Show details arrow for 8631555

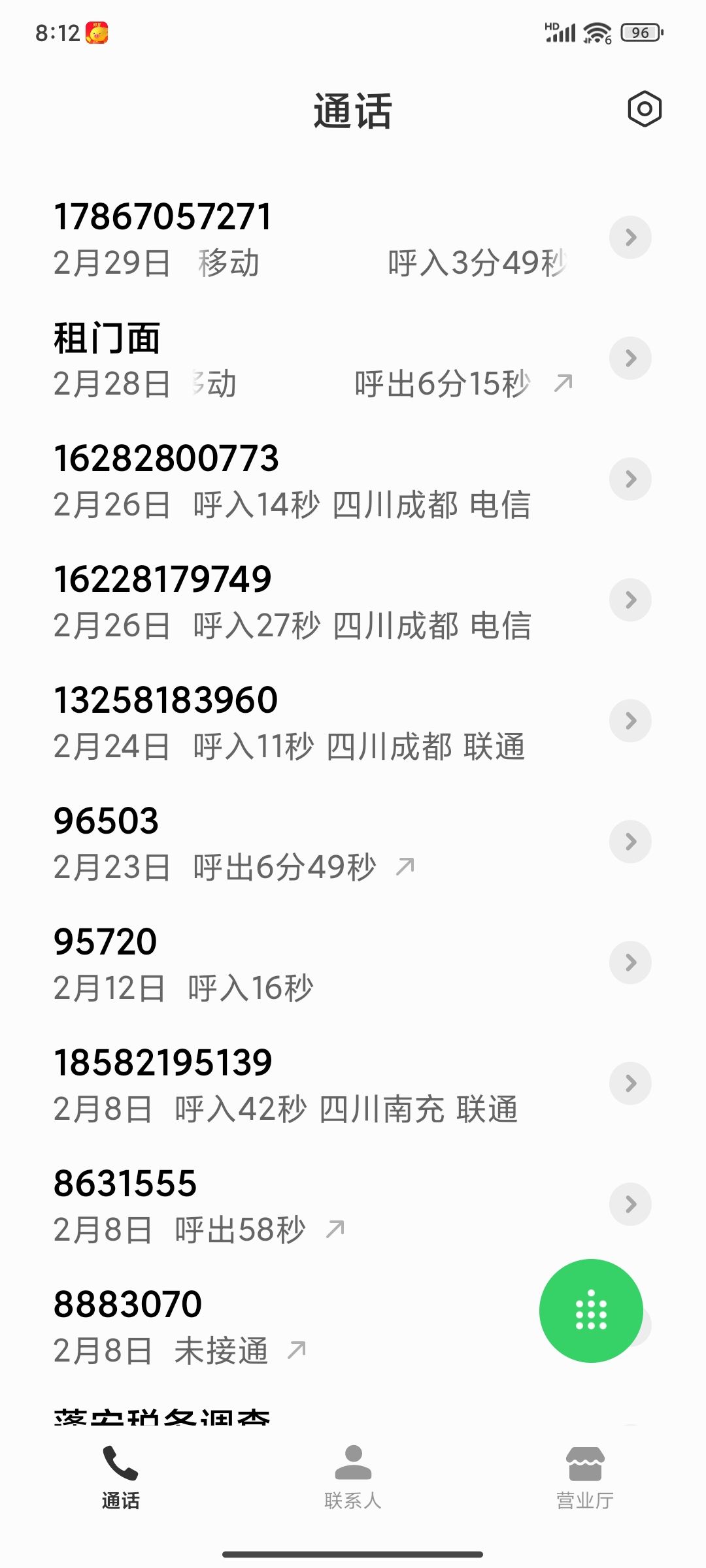[630, 1204]
